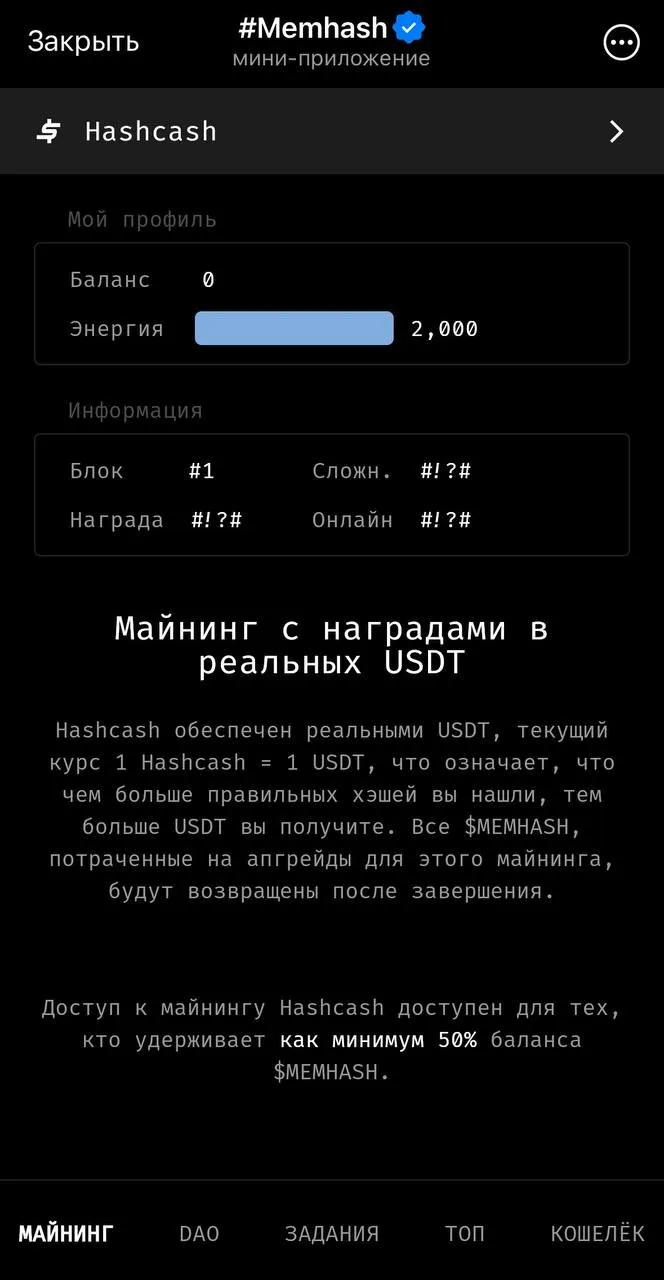
Task: Open the three-dot overflow menu
Action: pyautogui.click(x=621, y=42)
